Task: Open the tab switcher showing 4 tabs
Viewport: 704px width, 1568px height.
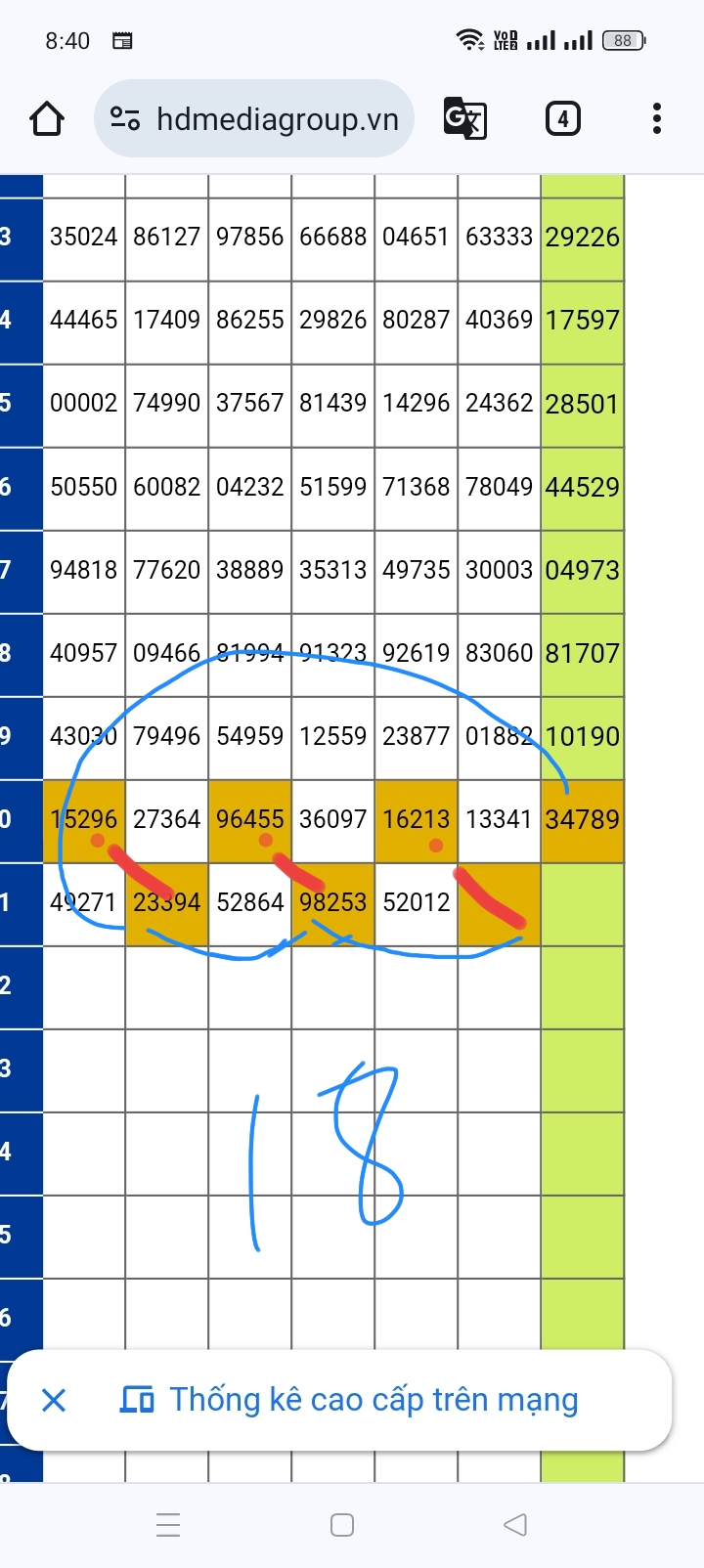Action: point(562,119)
